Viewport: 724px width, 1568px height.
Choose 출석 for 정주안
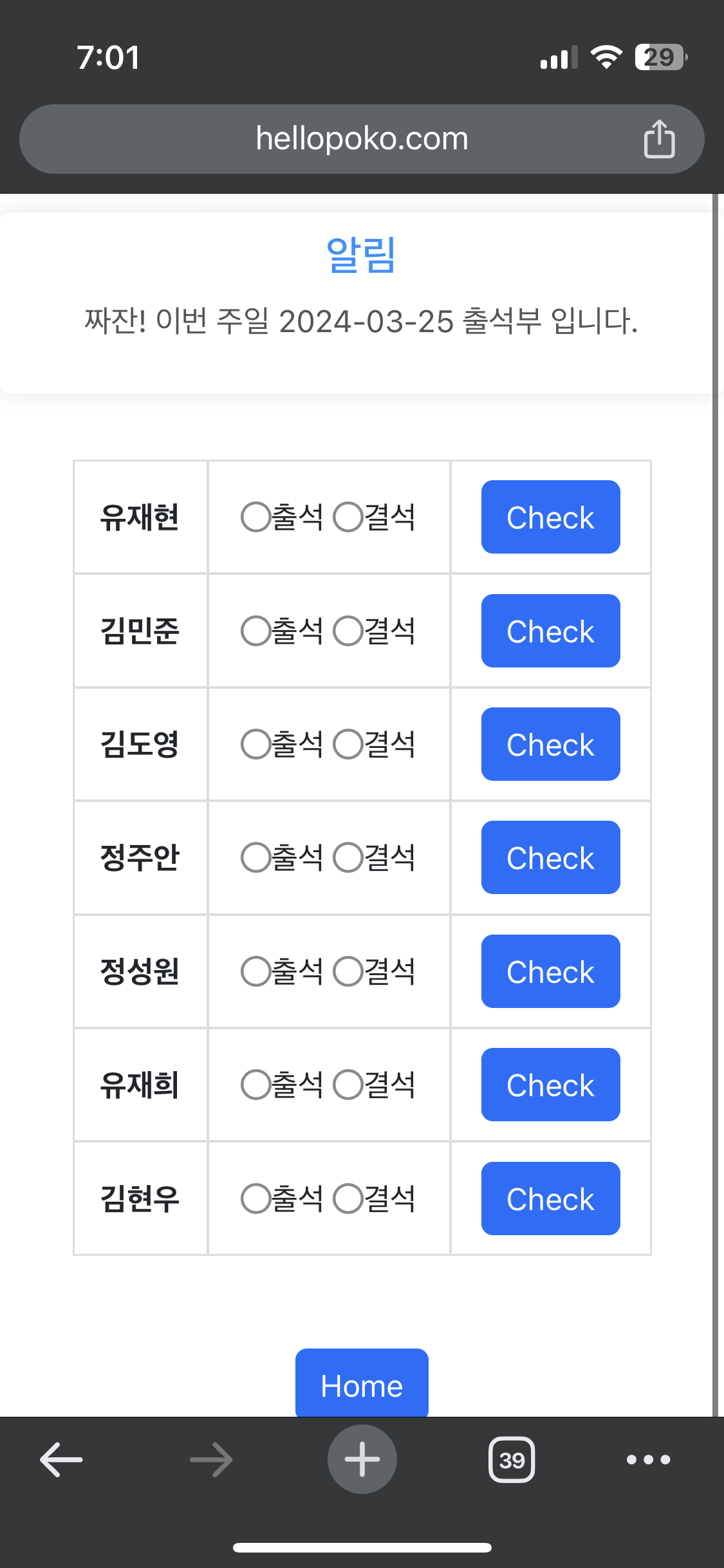coord(256,857)
